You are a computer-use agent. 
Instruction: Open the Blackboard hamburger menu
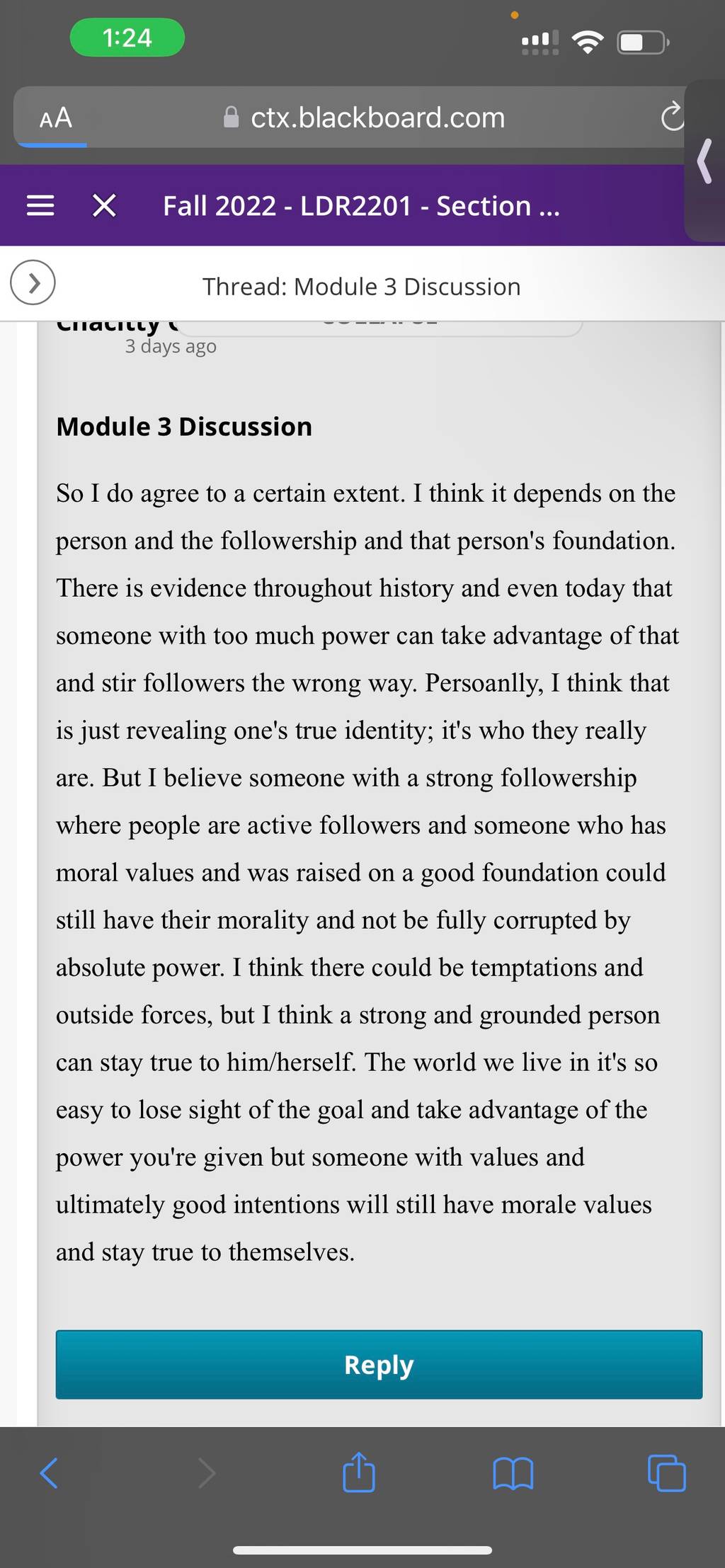(40, 206)
